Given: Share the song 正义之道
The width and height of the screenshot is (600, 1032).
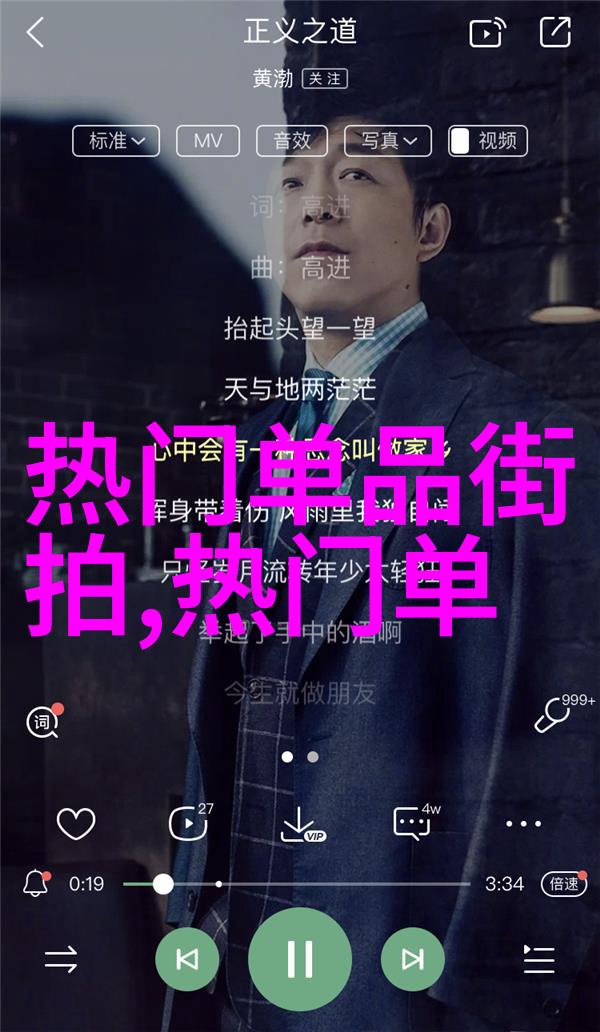Looking at the screenshot, I should (555, 33).
